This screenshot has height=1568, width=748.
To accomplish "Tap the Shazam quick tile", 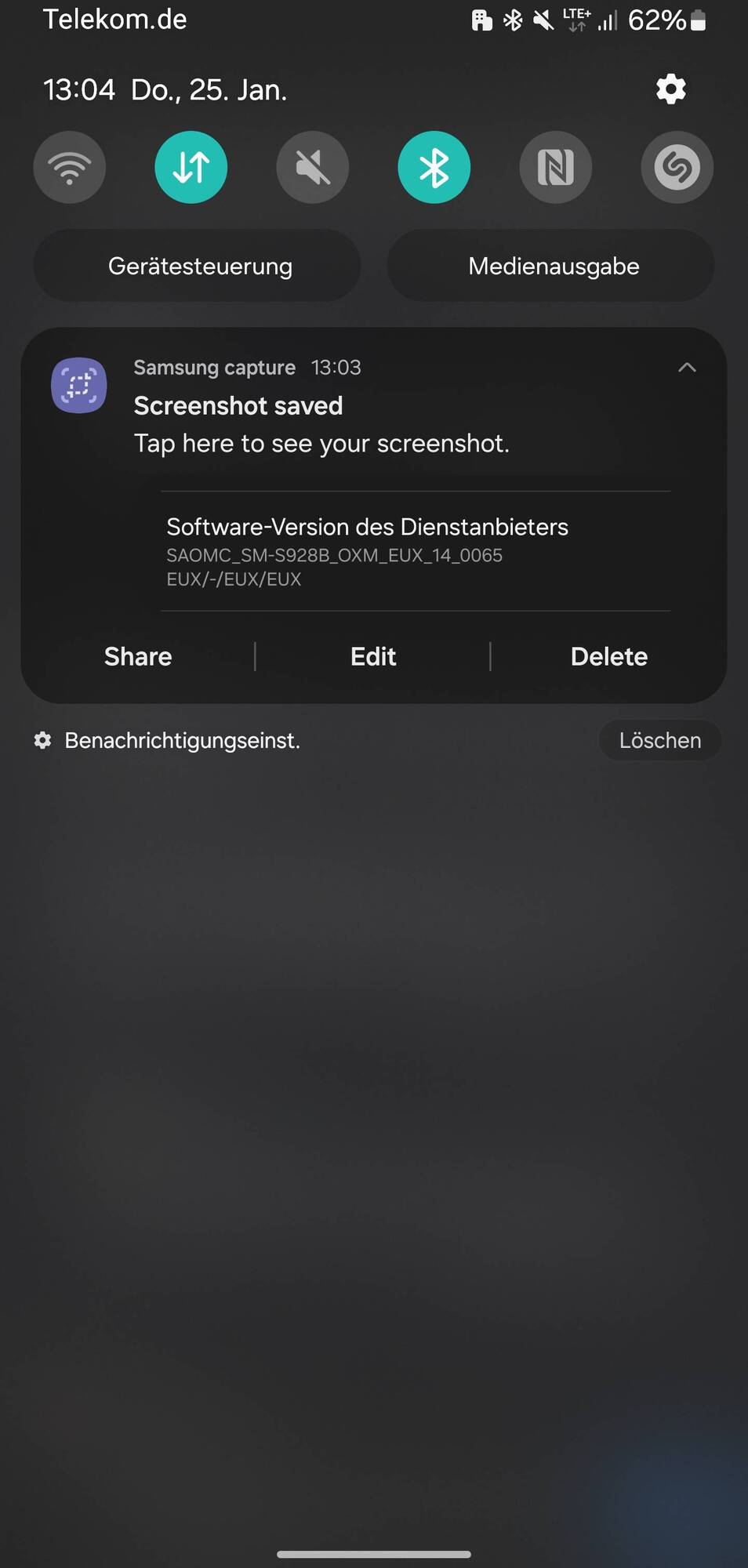I will 677,167.
